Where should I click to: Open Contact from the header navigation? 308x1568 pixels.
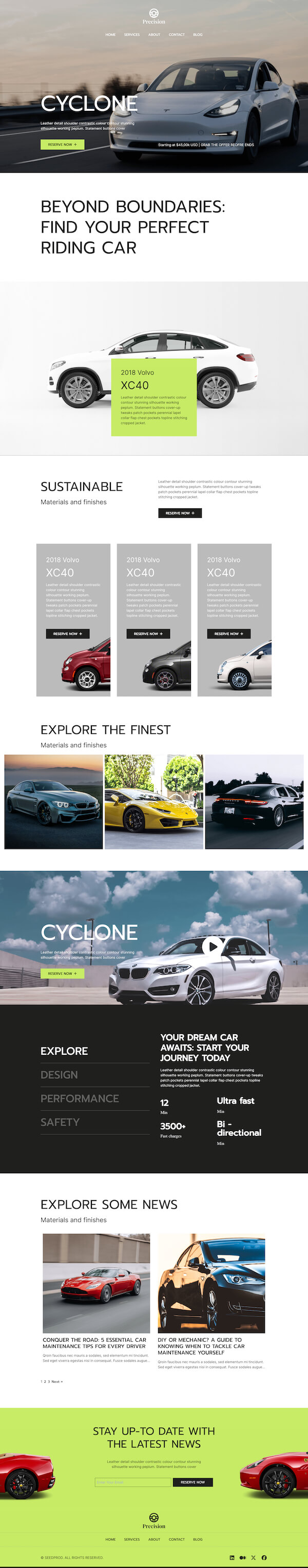point(177,35)
